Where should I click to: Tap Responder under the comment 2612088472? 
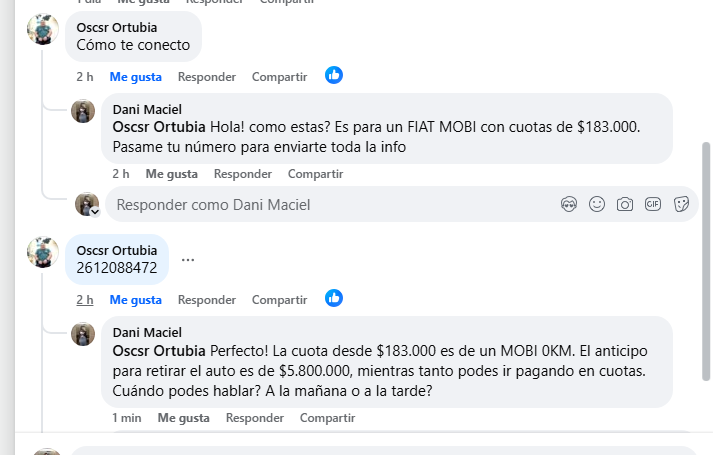(206, 300)
